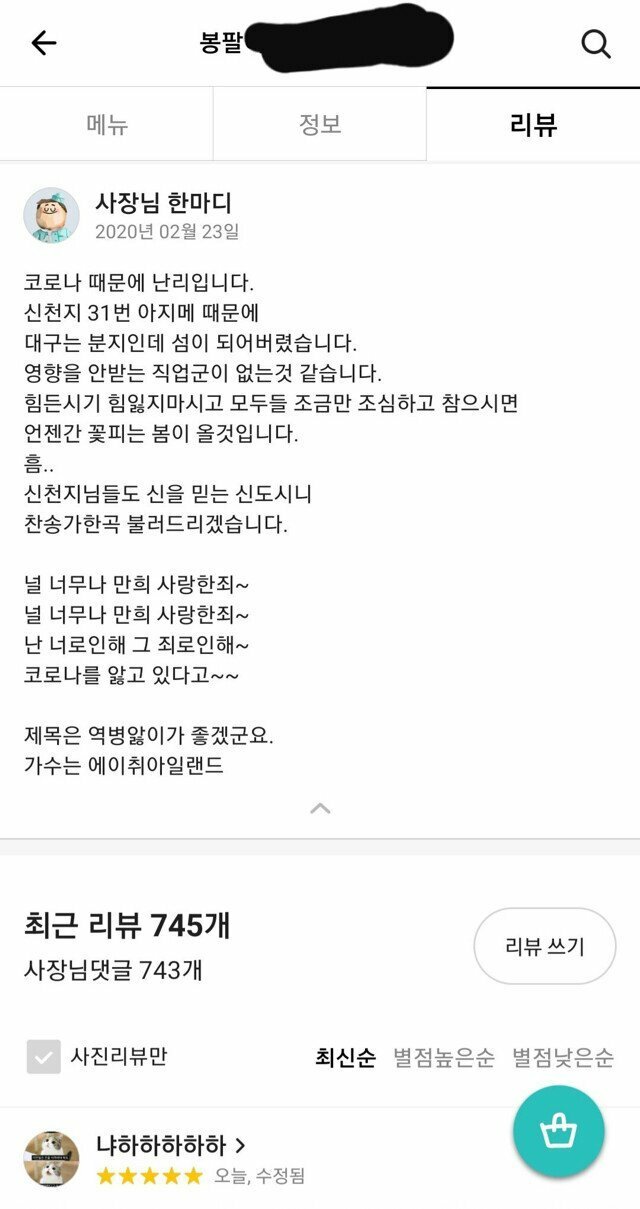Sort reviews by 최신순
The image size is (640, 1209).
click(346, 1058)
